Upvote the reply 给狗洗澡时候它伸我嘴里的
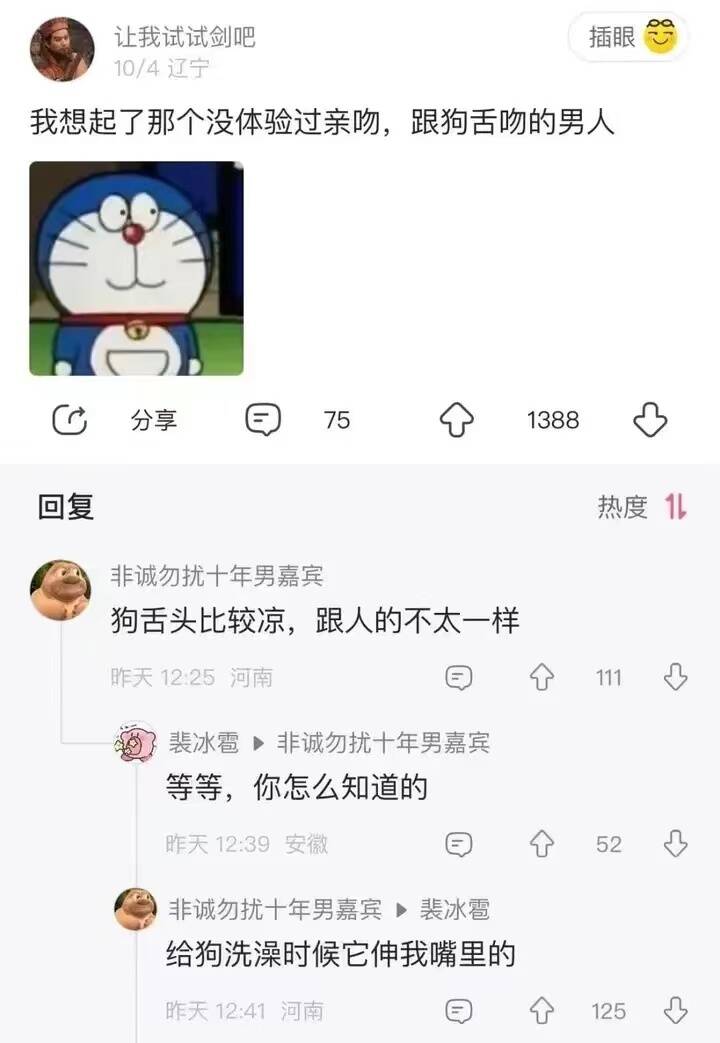720x1043 pixels. pos(541,1011)
